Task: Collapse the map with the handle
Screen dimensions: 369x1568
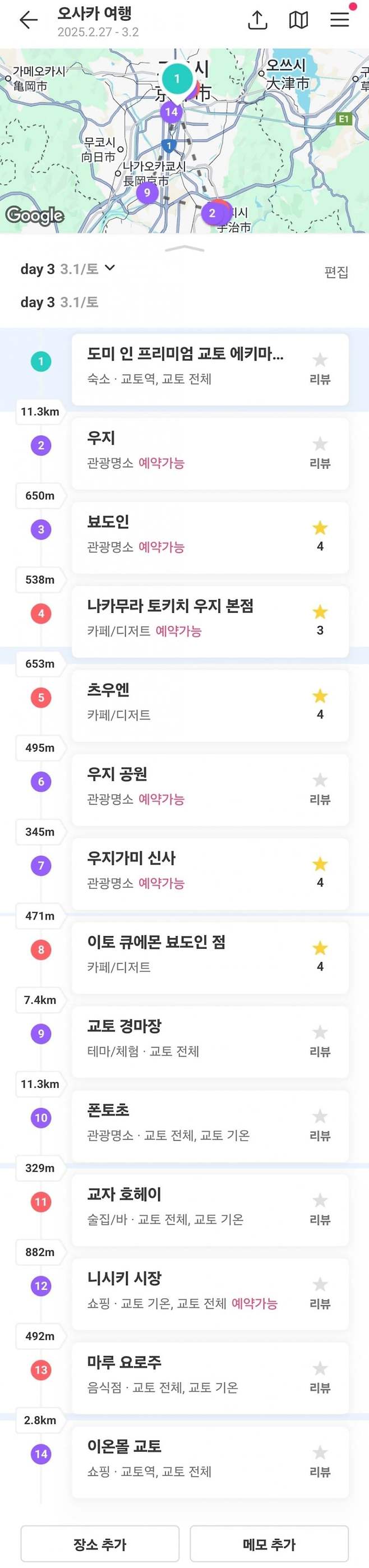Action: coord(184,248)
